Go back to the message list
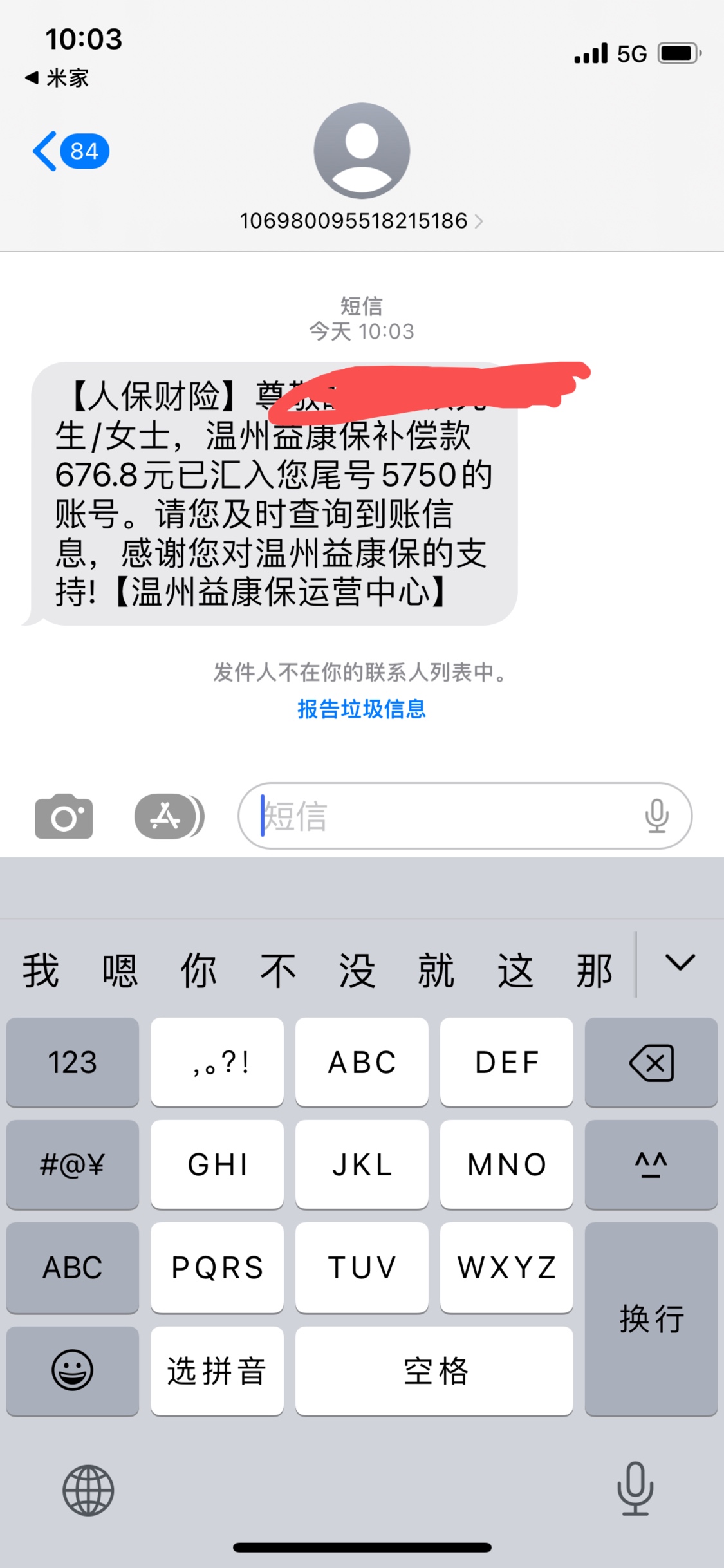724x1568 pixels. pyautogui.click(x=70, y=152)
